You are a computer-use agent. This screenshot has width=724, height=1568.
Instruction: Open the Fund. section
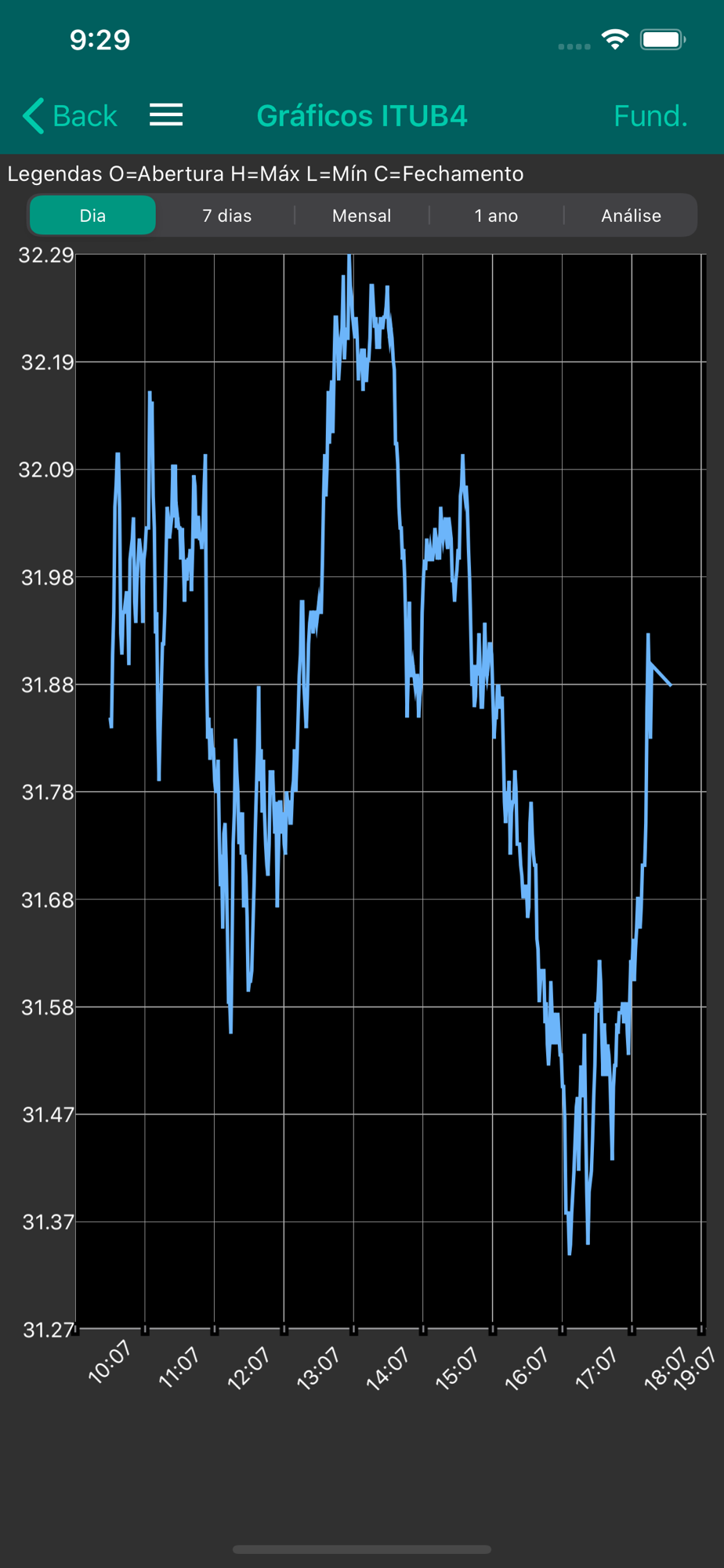pyautogui.click(x=650, y=116)
